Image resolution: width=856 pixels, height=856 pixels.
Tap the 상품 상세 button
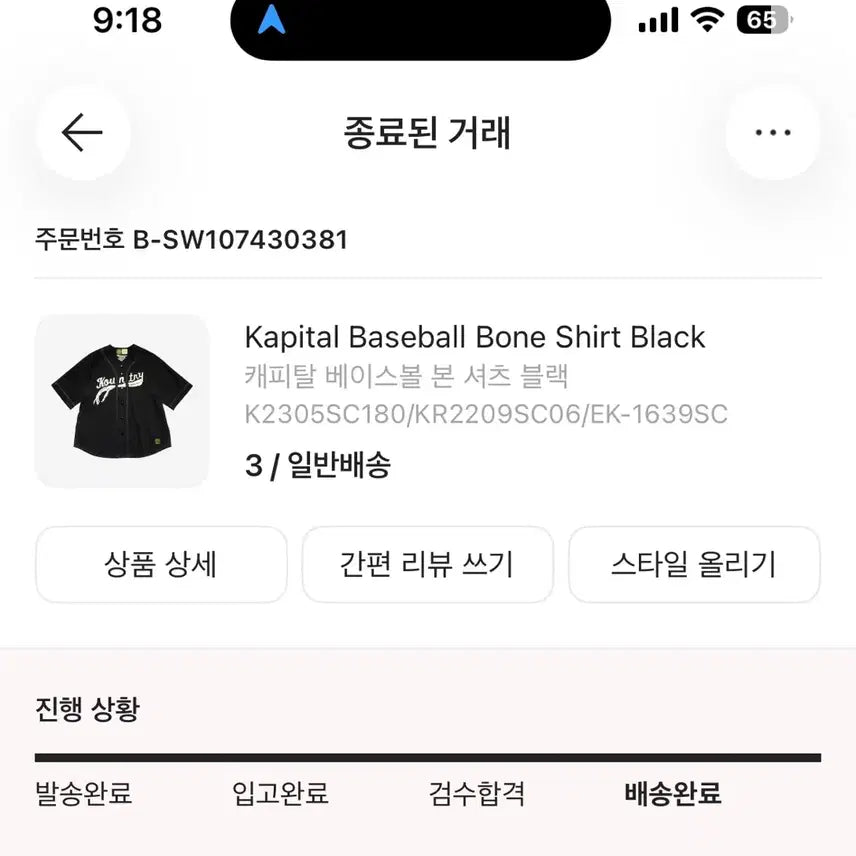pyautogui.click(x=161, y=565)
